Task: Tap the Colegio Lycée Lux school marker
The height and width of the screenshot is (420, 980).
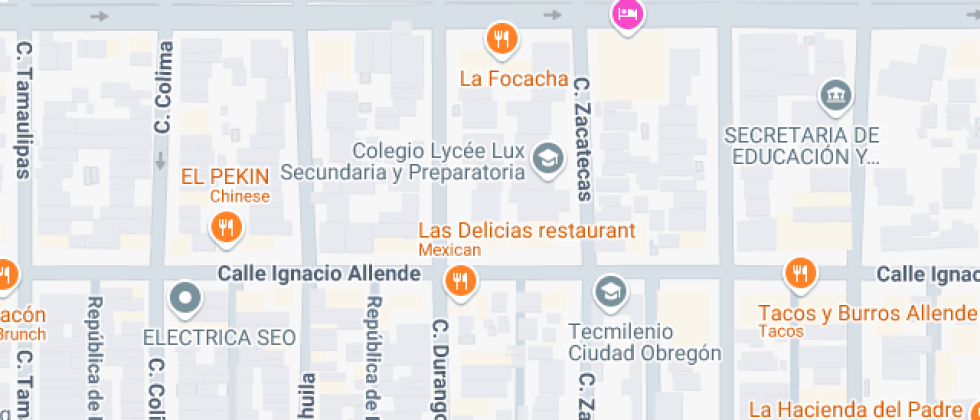Action: pos(547,158)
